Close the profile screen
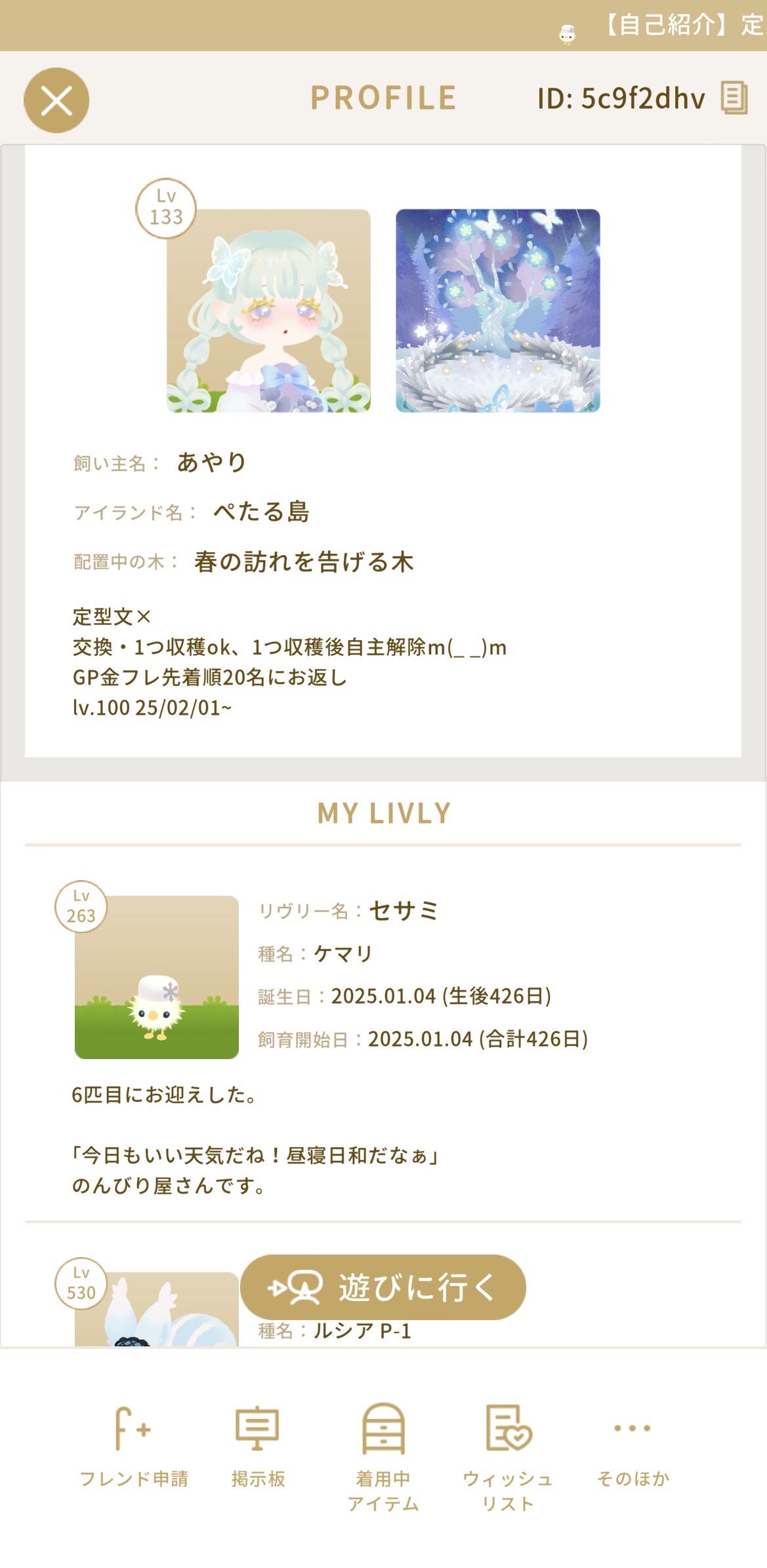This screenshot has height=1568, width=767. 56,100
